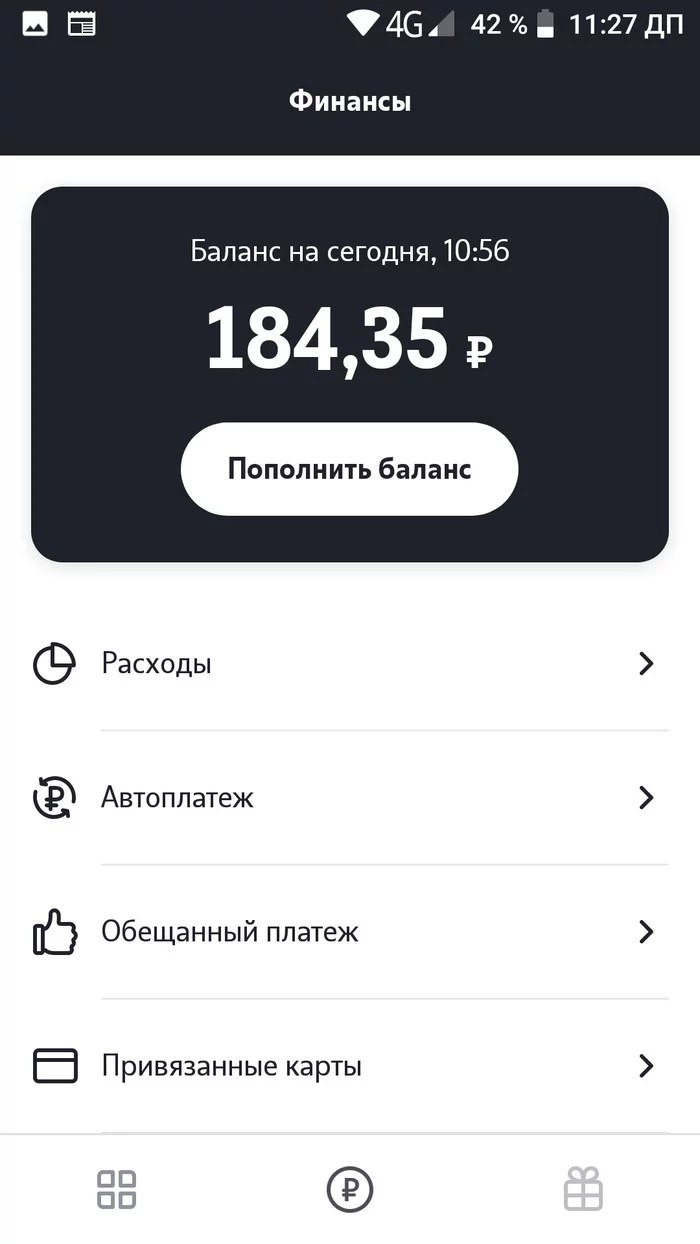Viewport: 700px width, 1244px height.
Task: Open Автоплатеж settings
Action: 350,798
